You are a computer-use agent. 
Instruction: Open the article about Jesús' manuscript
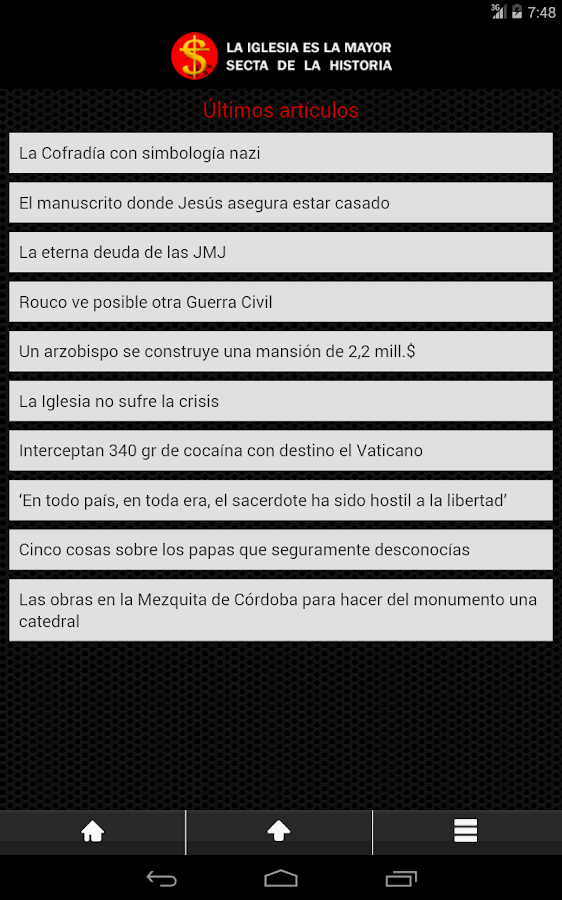[x=281, y=203]
